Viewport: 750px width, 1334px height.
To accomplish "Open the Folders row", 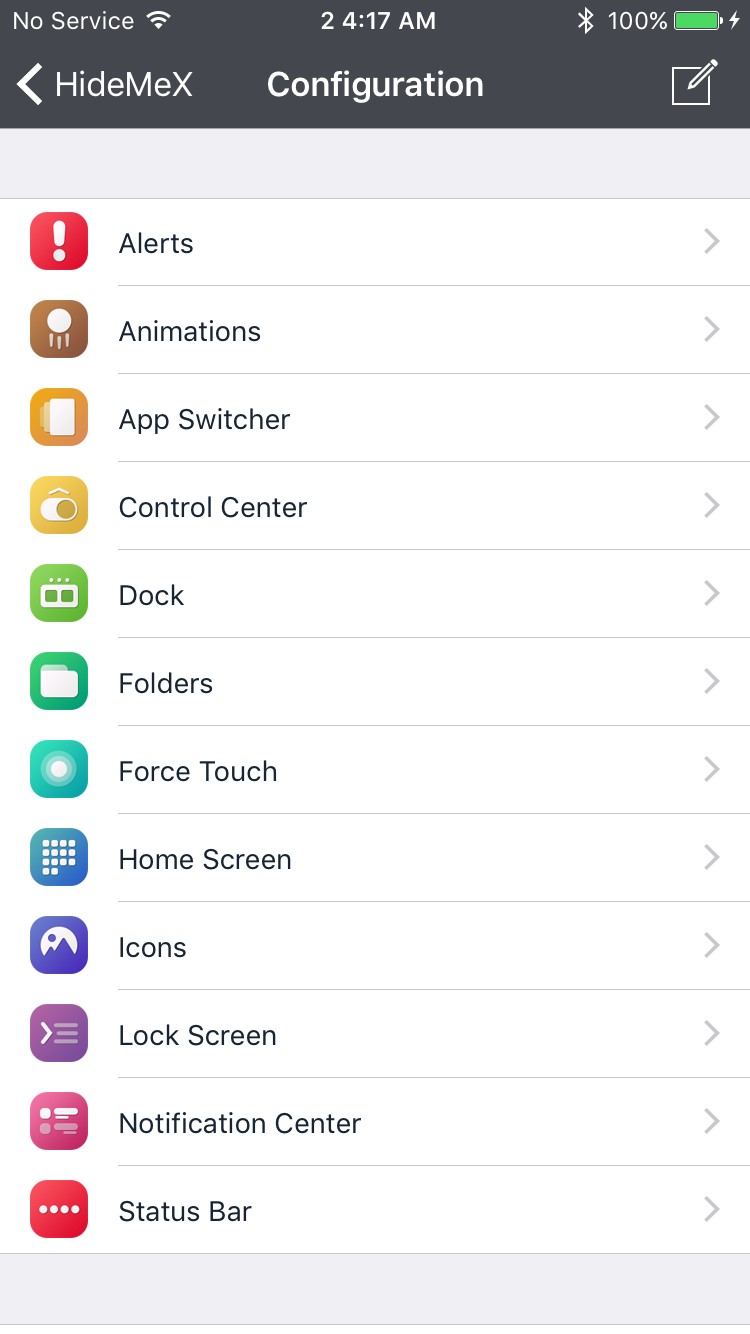I will (x=375, y=683).
